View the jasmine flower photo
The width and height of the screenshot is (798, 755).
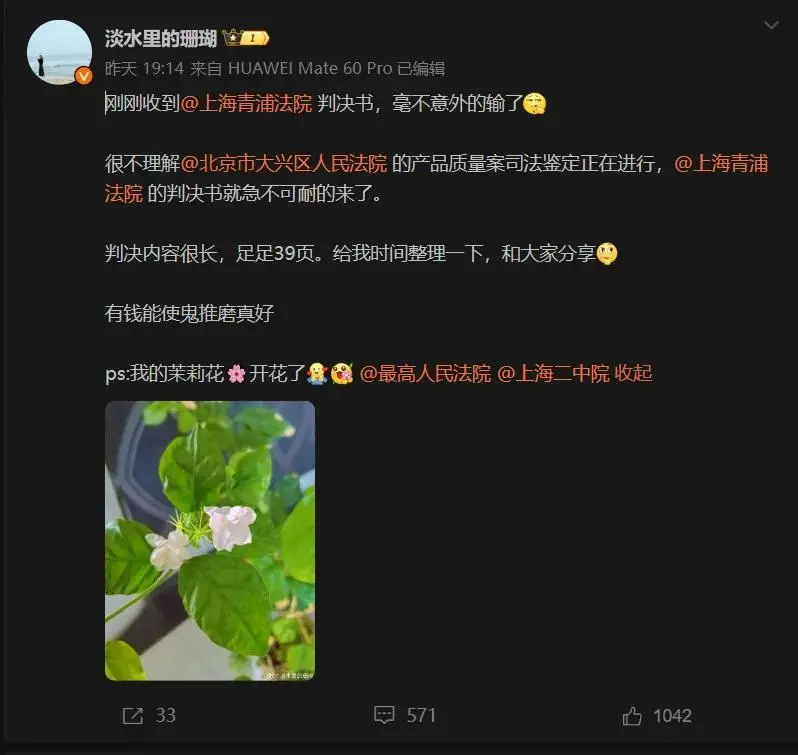210,540
